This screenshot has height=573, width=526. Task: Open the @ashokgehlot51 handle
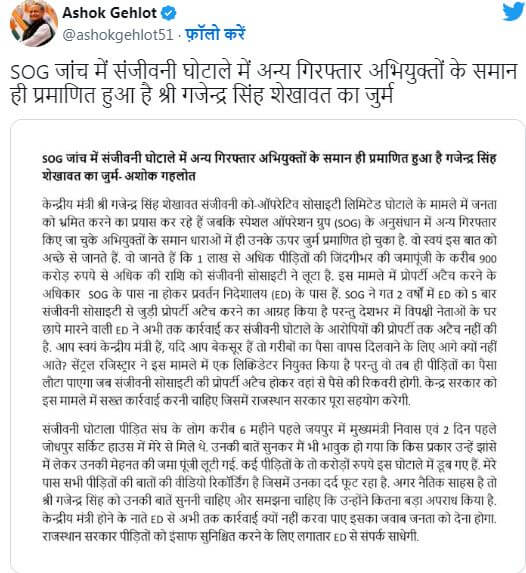point(118,35)
